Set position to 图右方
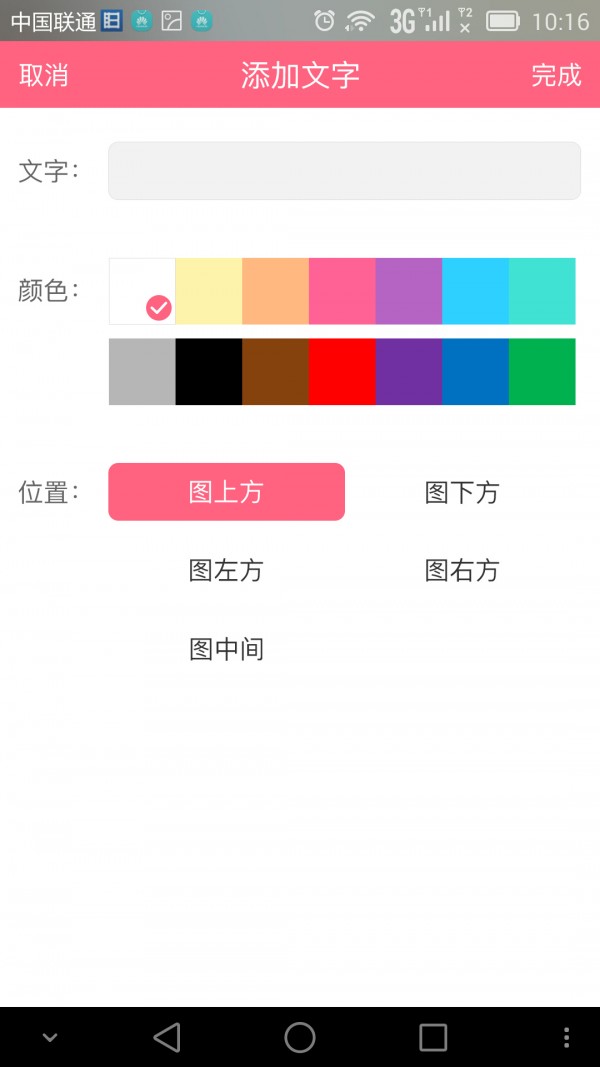The image size is (600, 1067). point(462,570)
